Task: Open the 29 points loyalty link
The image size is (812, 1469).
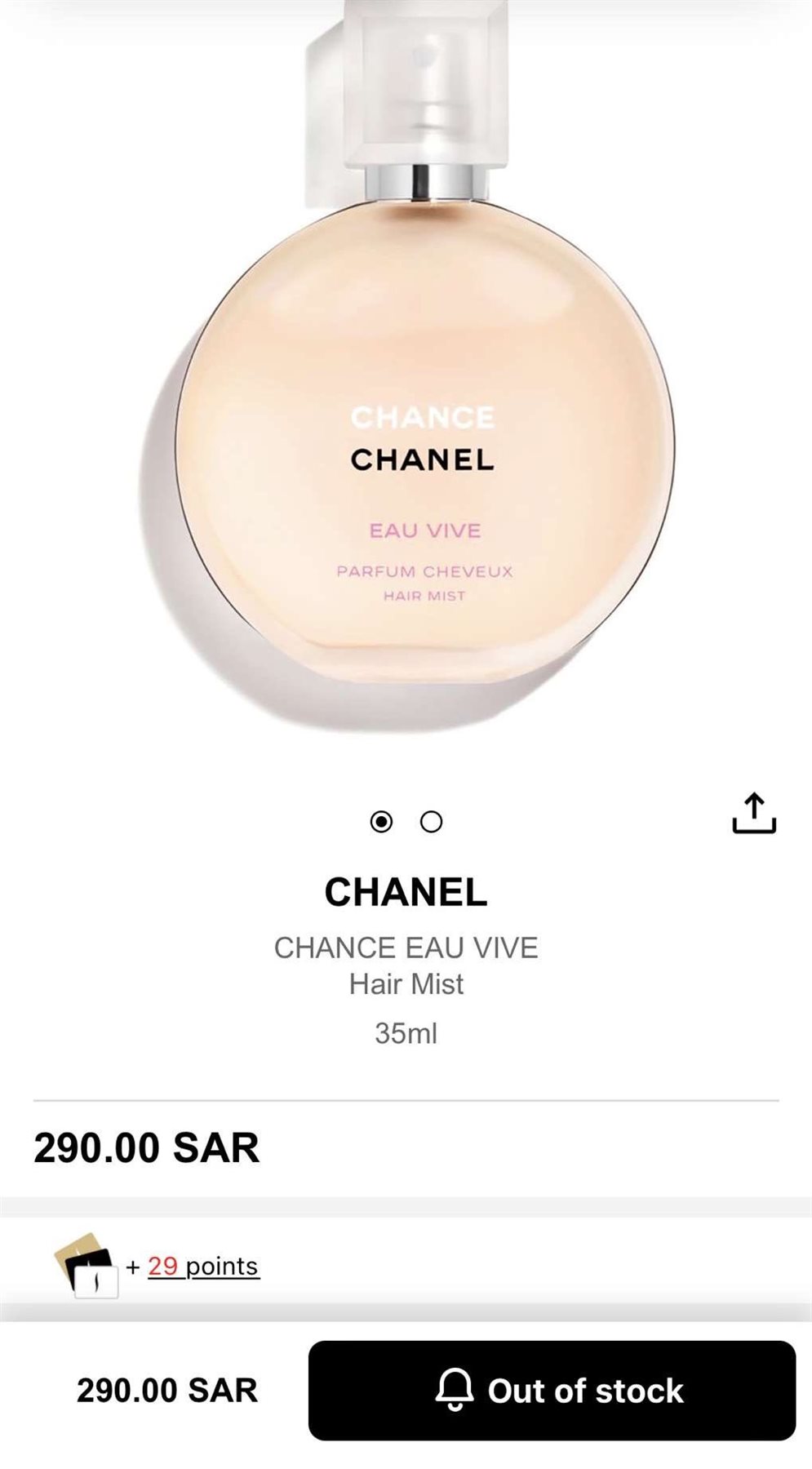Action: [x=203, y=1266]
